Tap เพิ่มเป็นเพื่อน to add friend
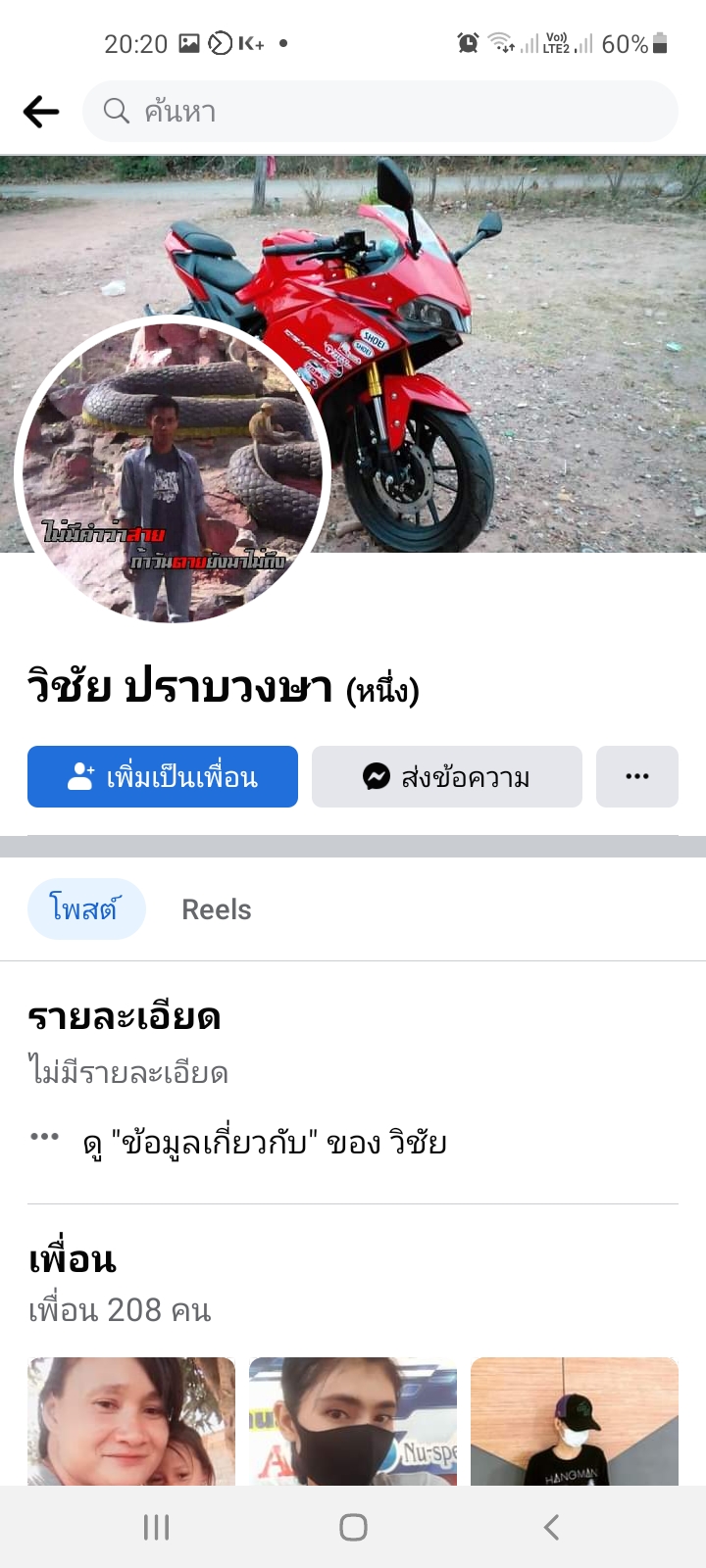The width and height of the screenshot is (706, 1568). (163, 777)
